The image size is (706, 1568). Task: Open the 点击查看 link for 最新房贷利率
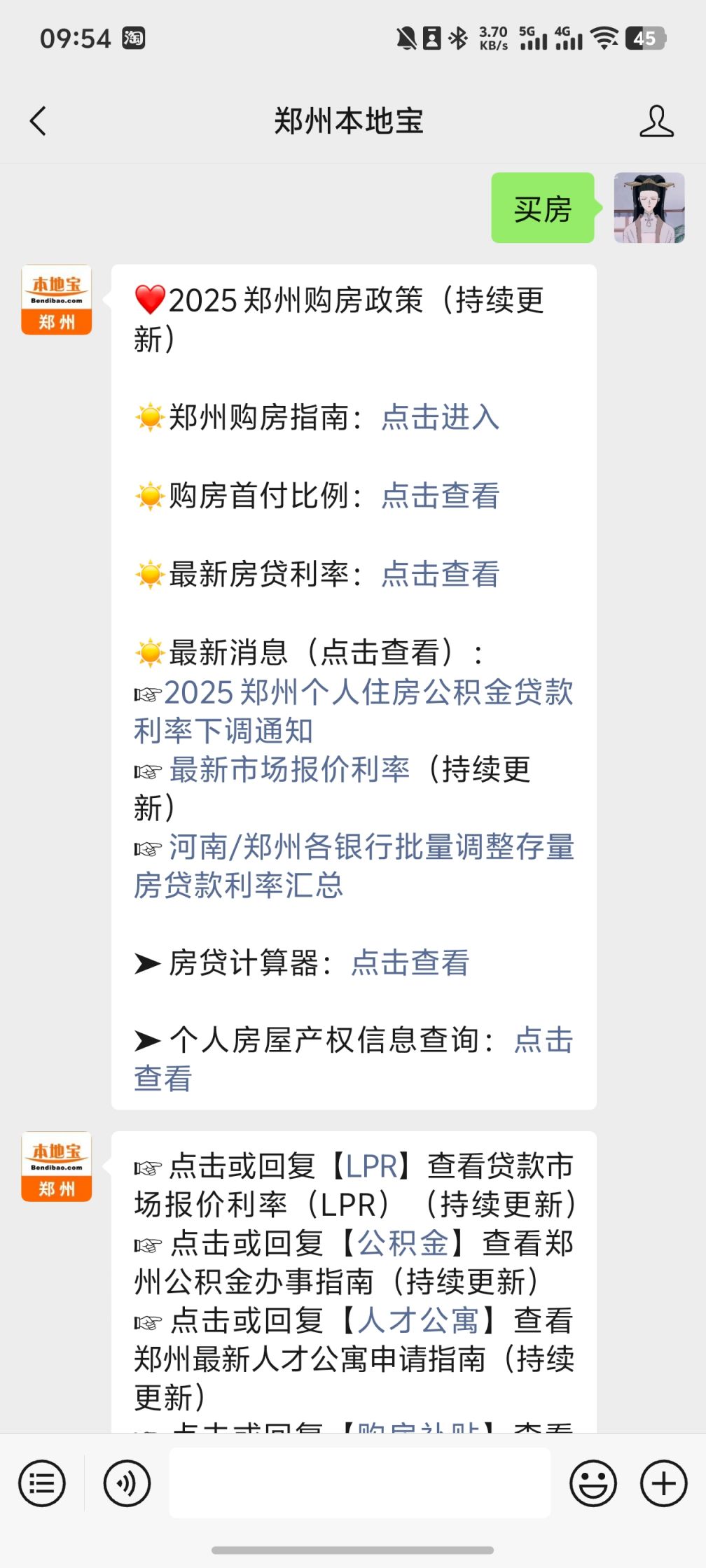click(x=440, y=574)
